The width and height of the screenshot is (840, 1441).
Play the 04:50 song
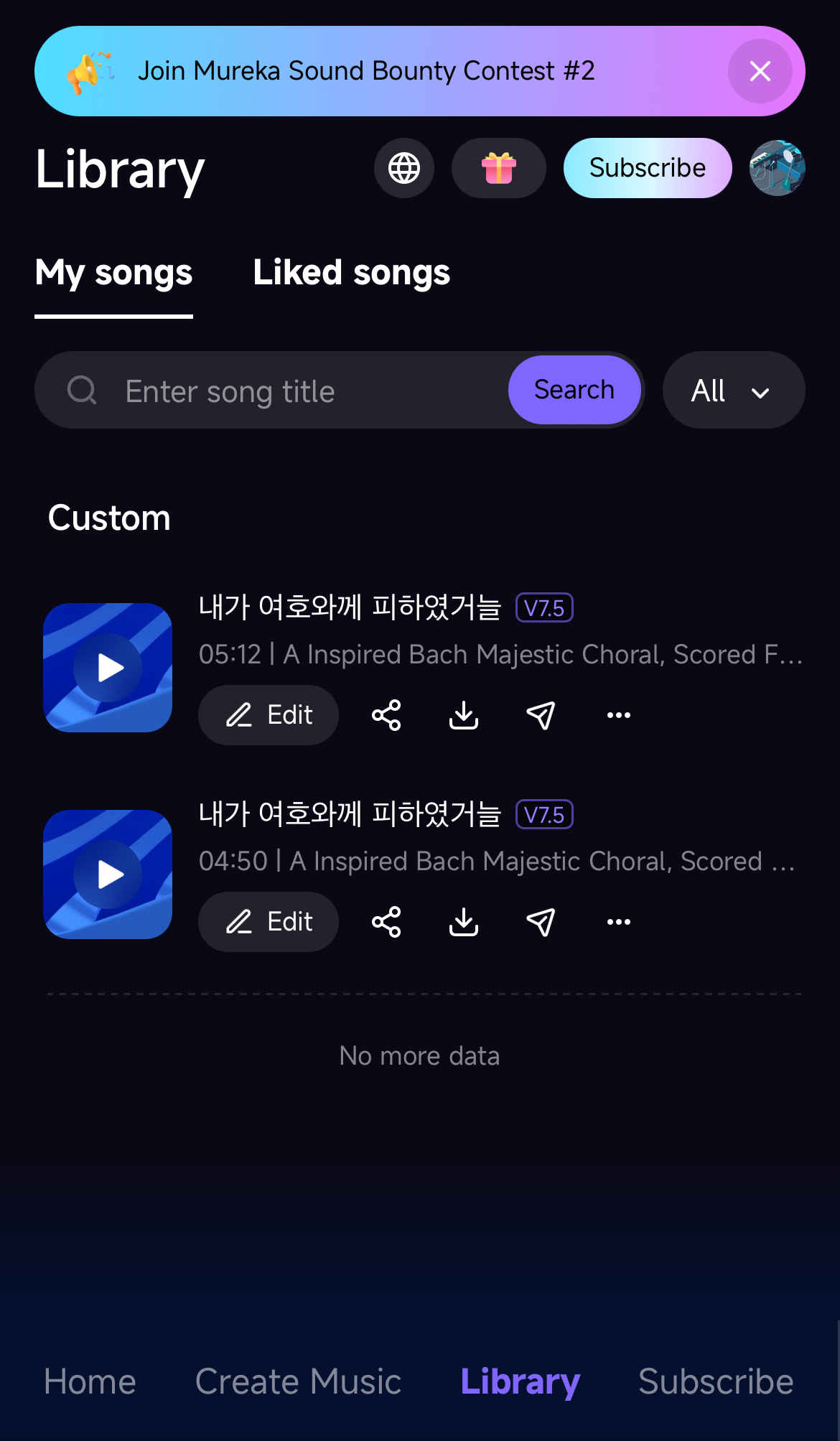coord(108,875)
